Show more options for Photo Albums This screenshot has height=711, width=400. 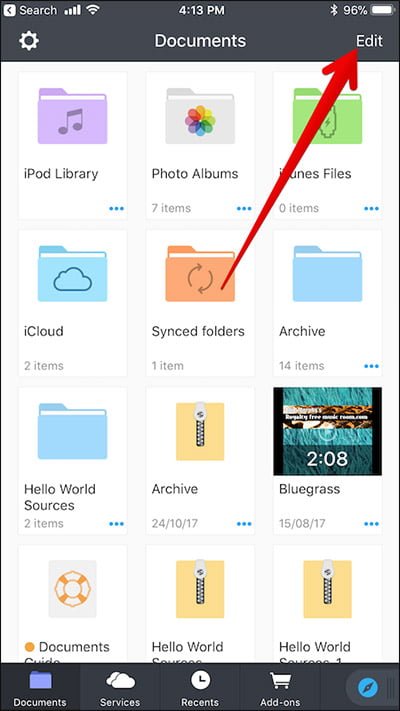point(244,209)
